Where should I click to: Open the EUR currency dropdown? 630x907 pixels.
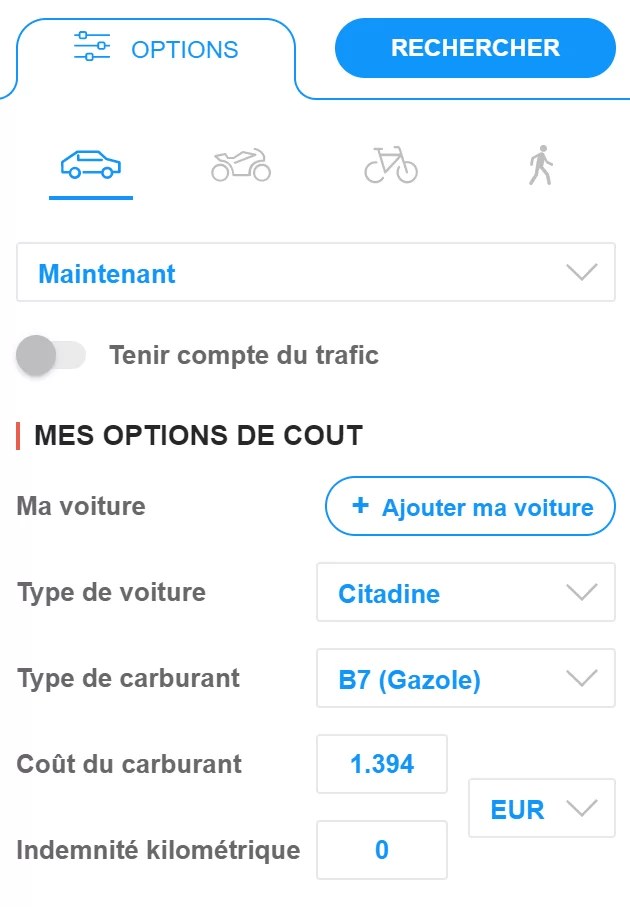pos(542,808)
